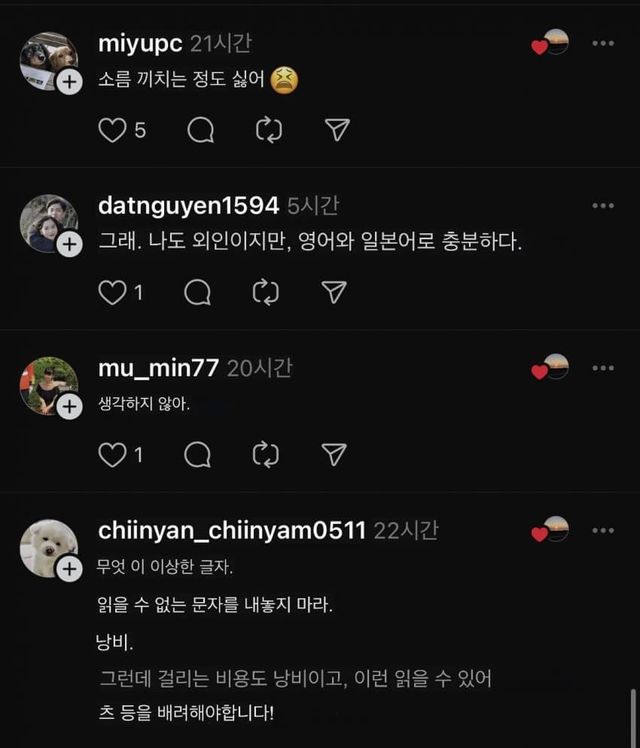The image size is (640, 748).
Task: Follow mu_min77 via avatar plus badge
Action: [x=69, y=407]
